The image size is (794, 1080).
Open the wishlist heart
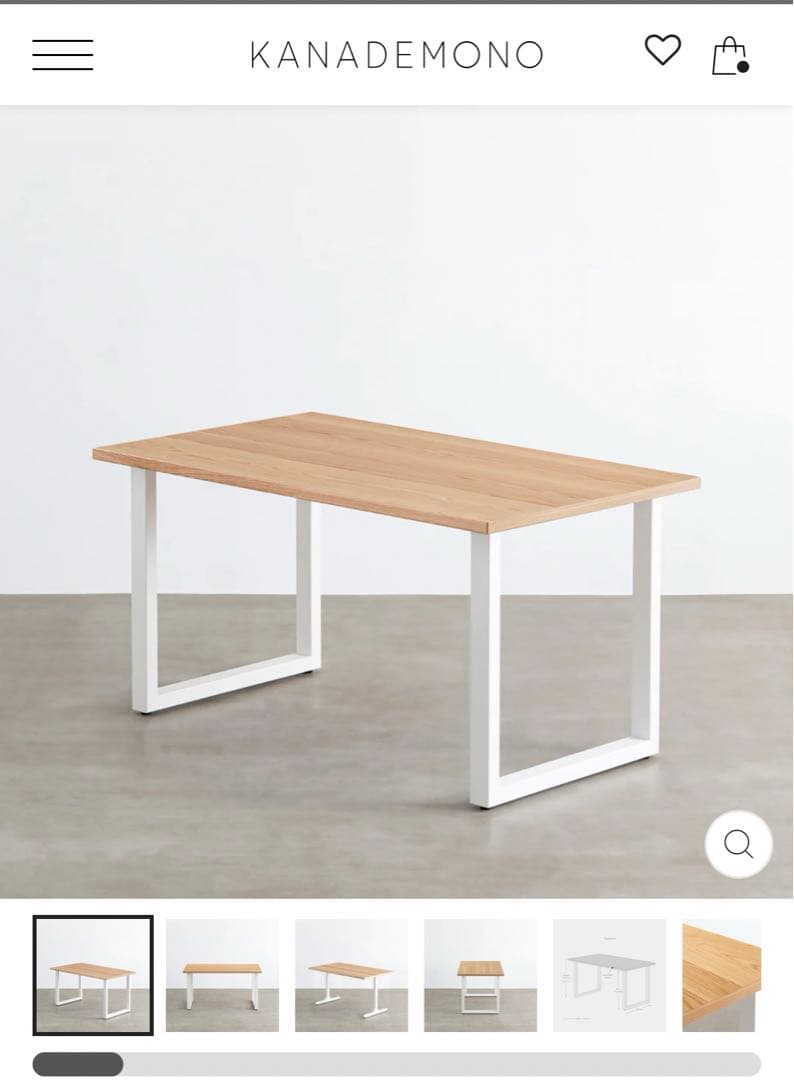click(x=662, y=50)
